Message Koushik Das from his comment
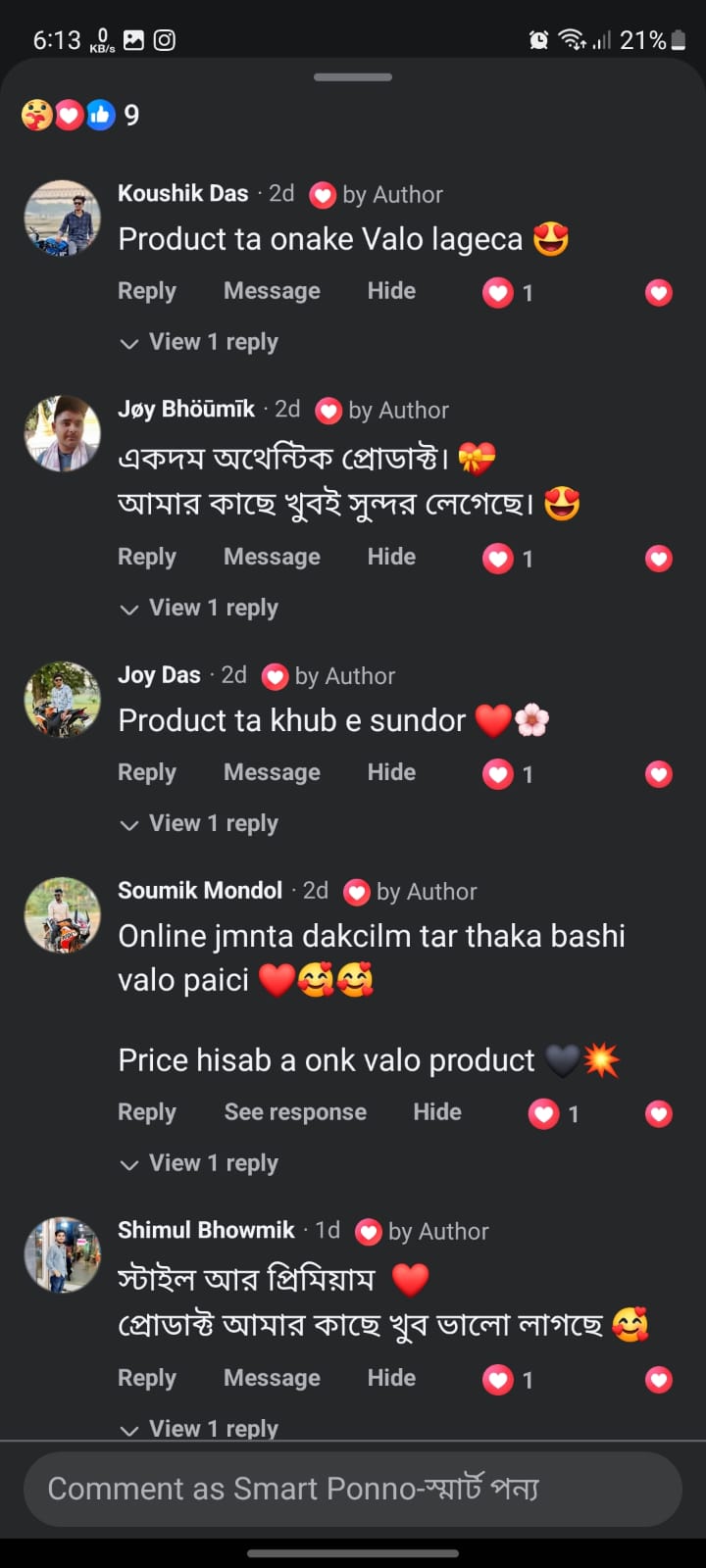The height and width of the screenshot is (1568, 706). coord(272,291)
